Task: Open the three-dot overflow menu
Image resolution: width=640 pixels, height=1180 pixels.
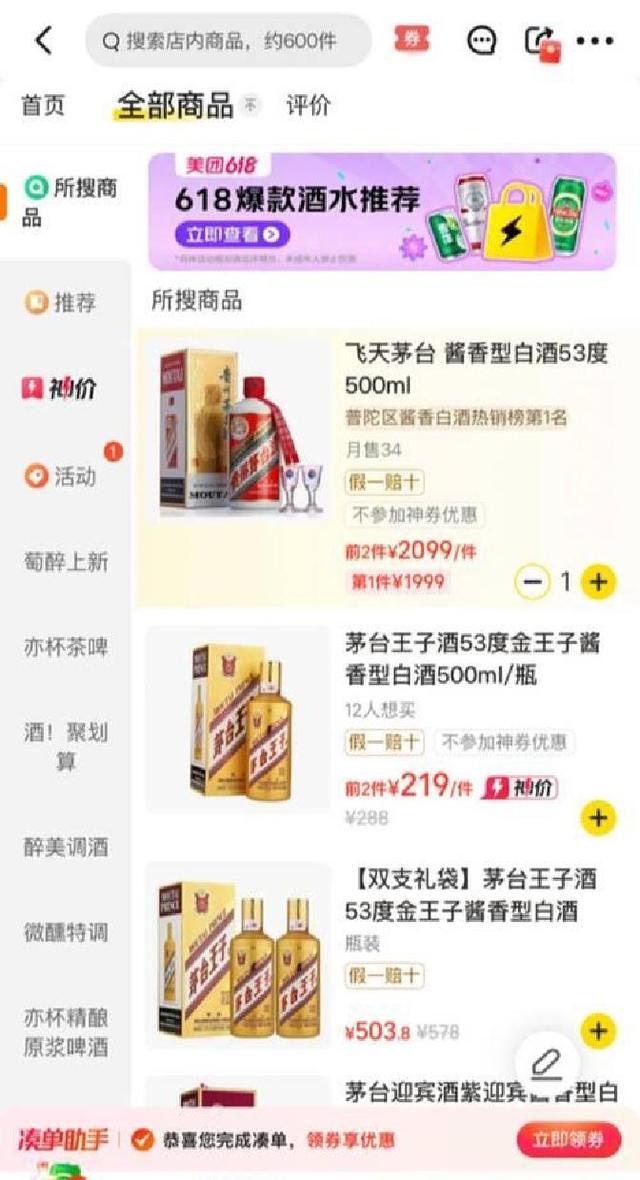Action: 595,41
